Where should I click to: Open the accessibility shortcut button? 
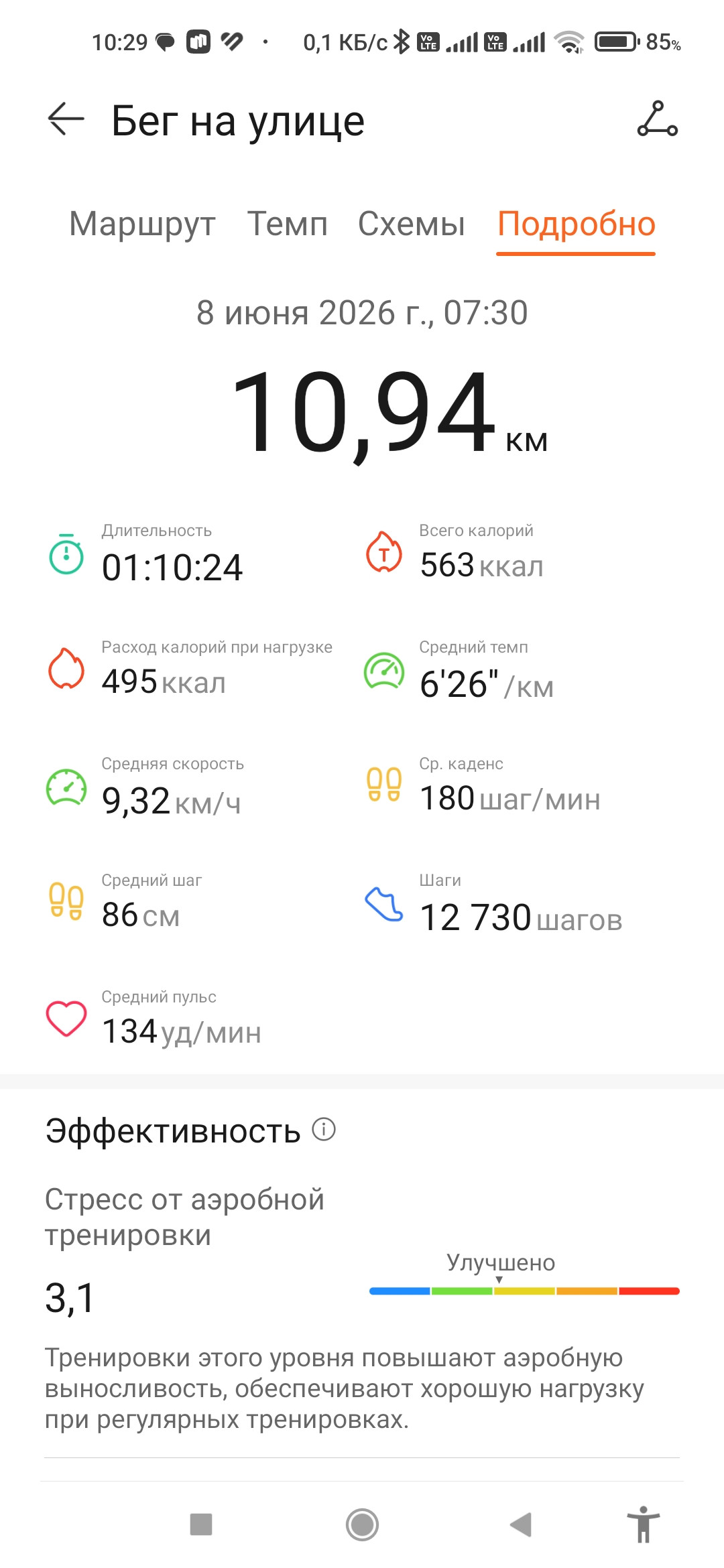coord(644,1524)
